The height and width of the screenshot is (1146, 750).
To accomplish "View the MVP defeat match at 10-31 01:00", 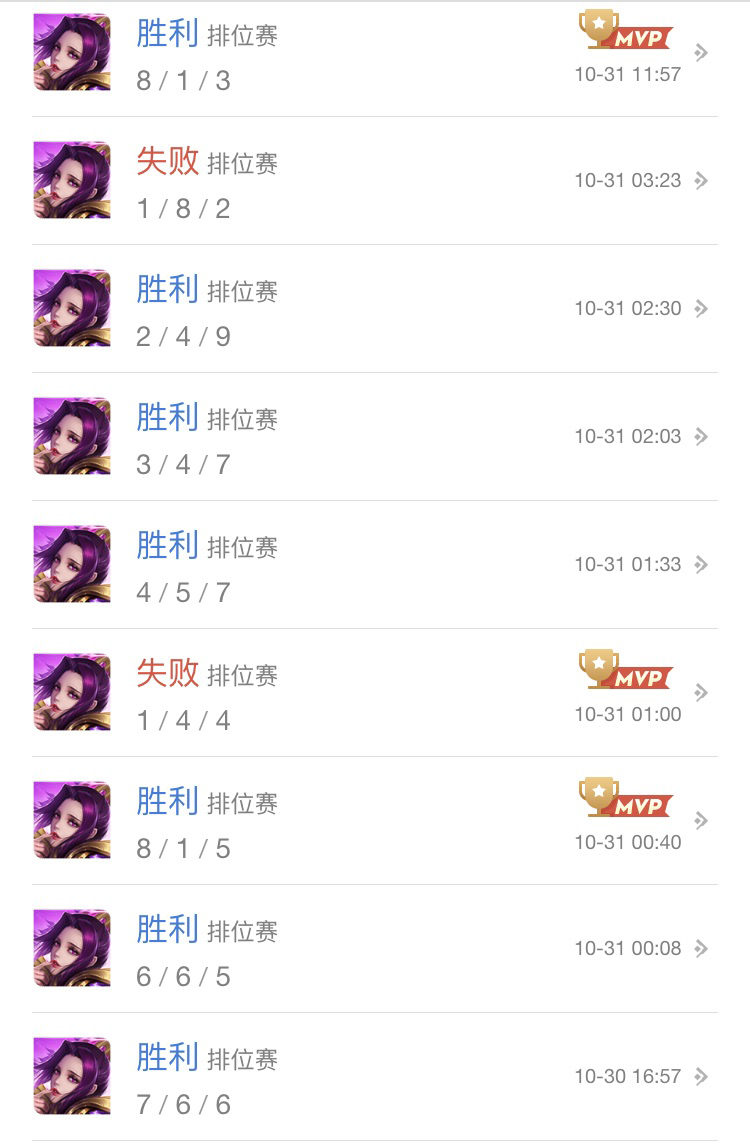I will 375,693.
